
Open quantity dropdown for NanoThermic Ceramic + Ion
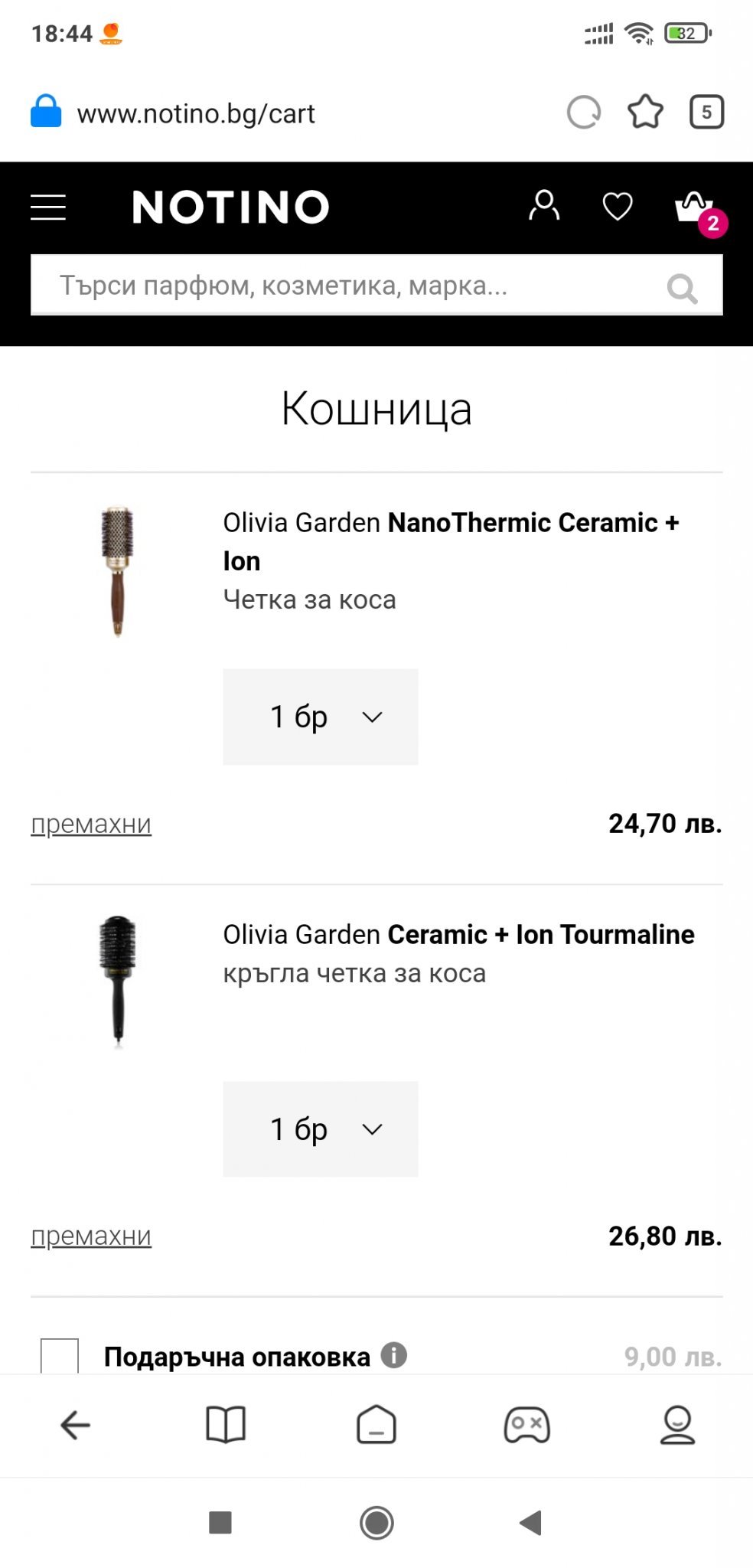[321, 717]
